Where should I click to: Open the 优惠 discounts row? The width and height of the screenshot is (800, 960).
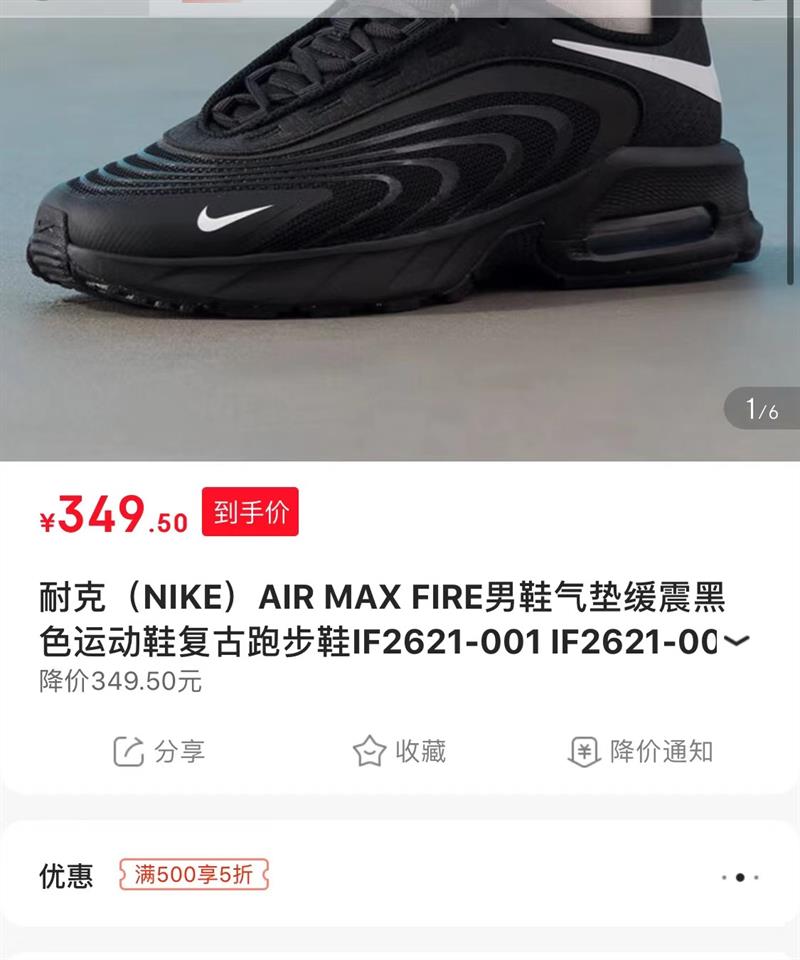[400, 875]
